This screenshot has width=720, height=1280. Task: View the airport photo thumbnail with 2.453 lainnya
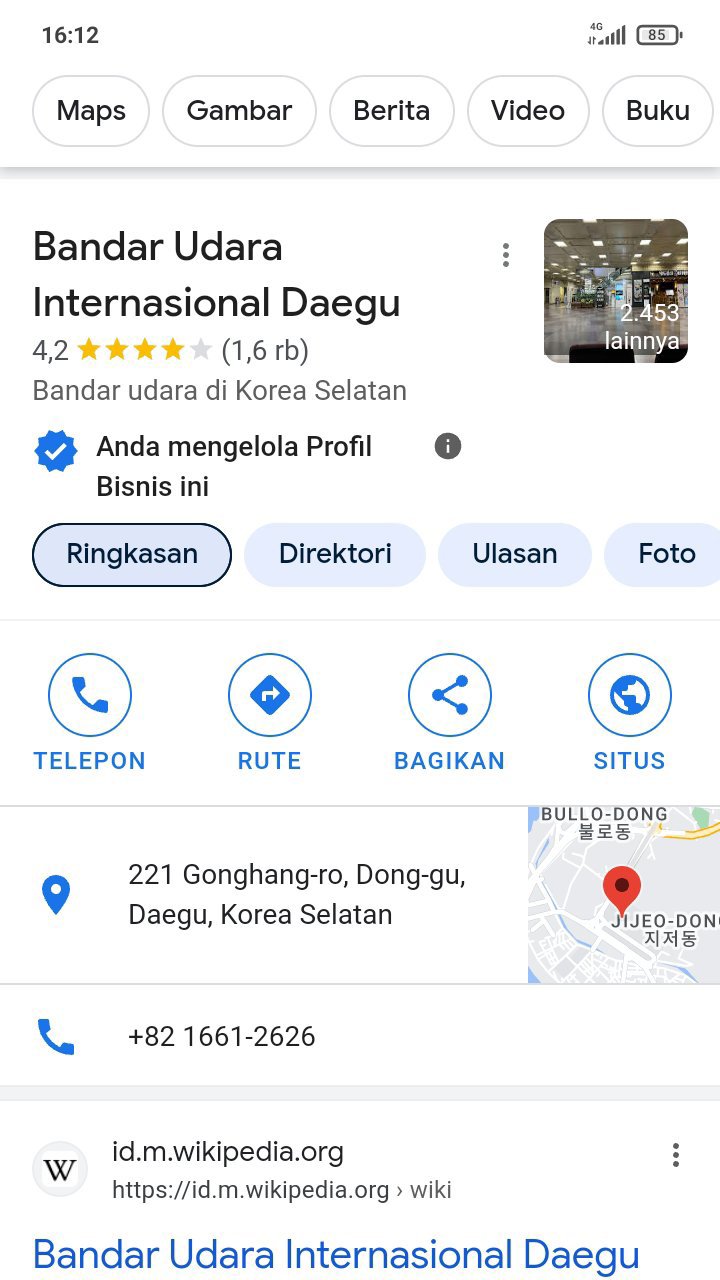(x=616, y=290)
